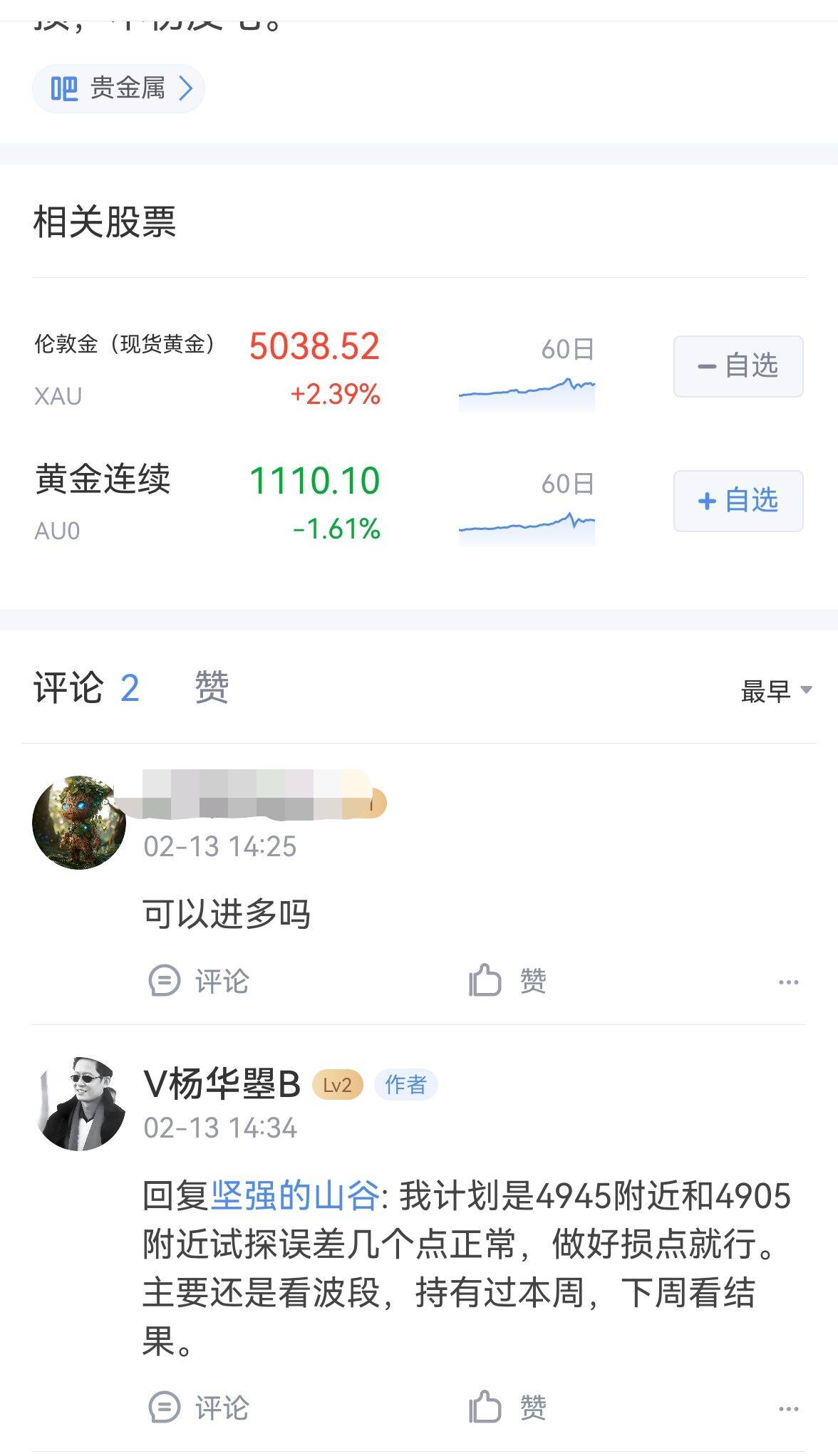The width and height of the screenshot is (838, 1456).
Task: Switch to the 赞 tab
Action: coord(212,688)
